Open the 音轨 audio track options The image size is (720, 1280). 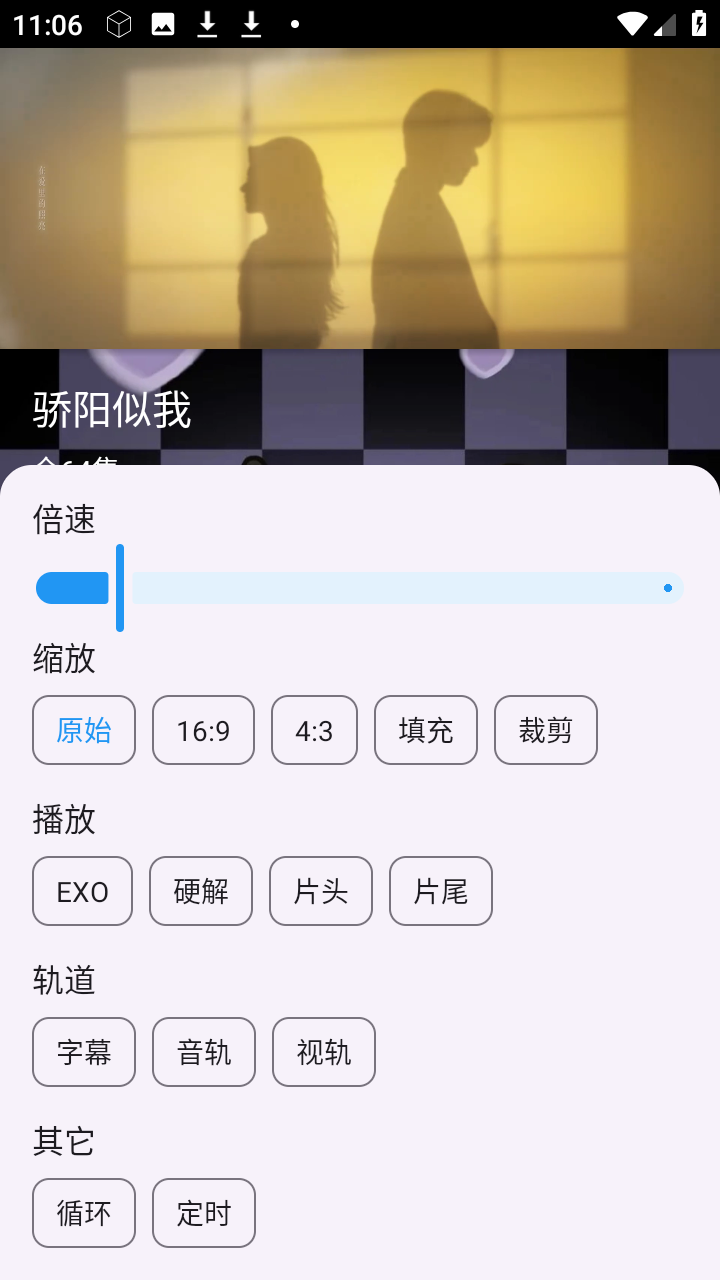(204, 1052)
